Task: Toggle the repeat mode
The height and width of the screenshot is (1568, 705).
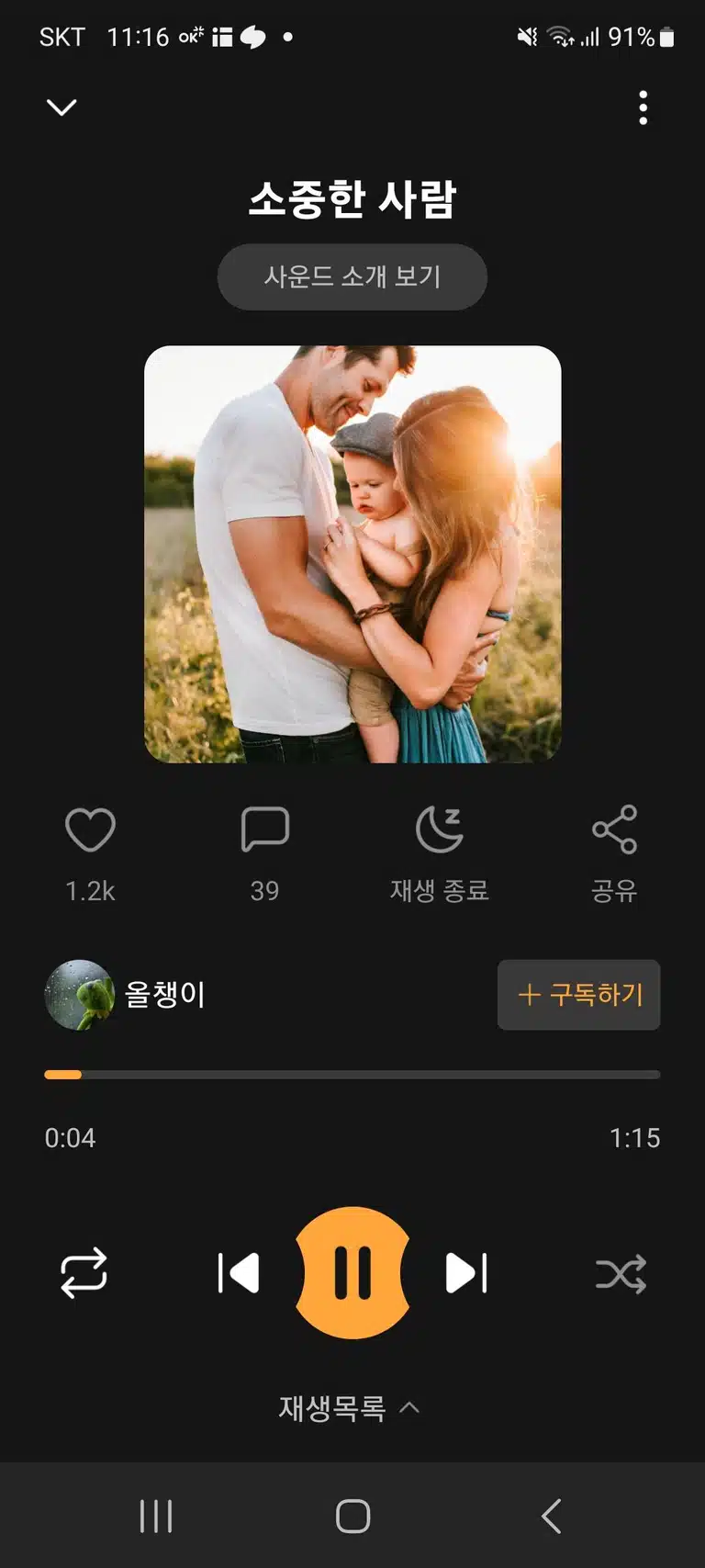Action: [x=84, y=1273]
